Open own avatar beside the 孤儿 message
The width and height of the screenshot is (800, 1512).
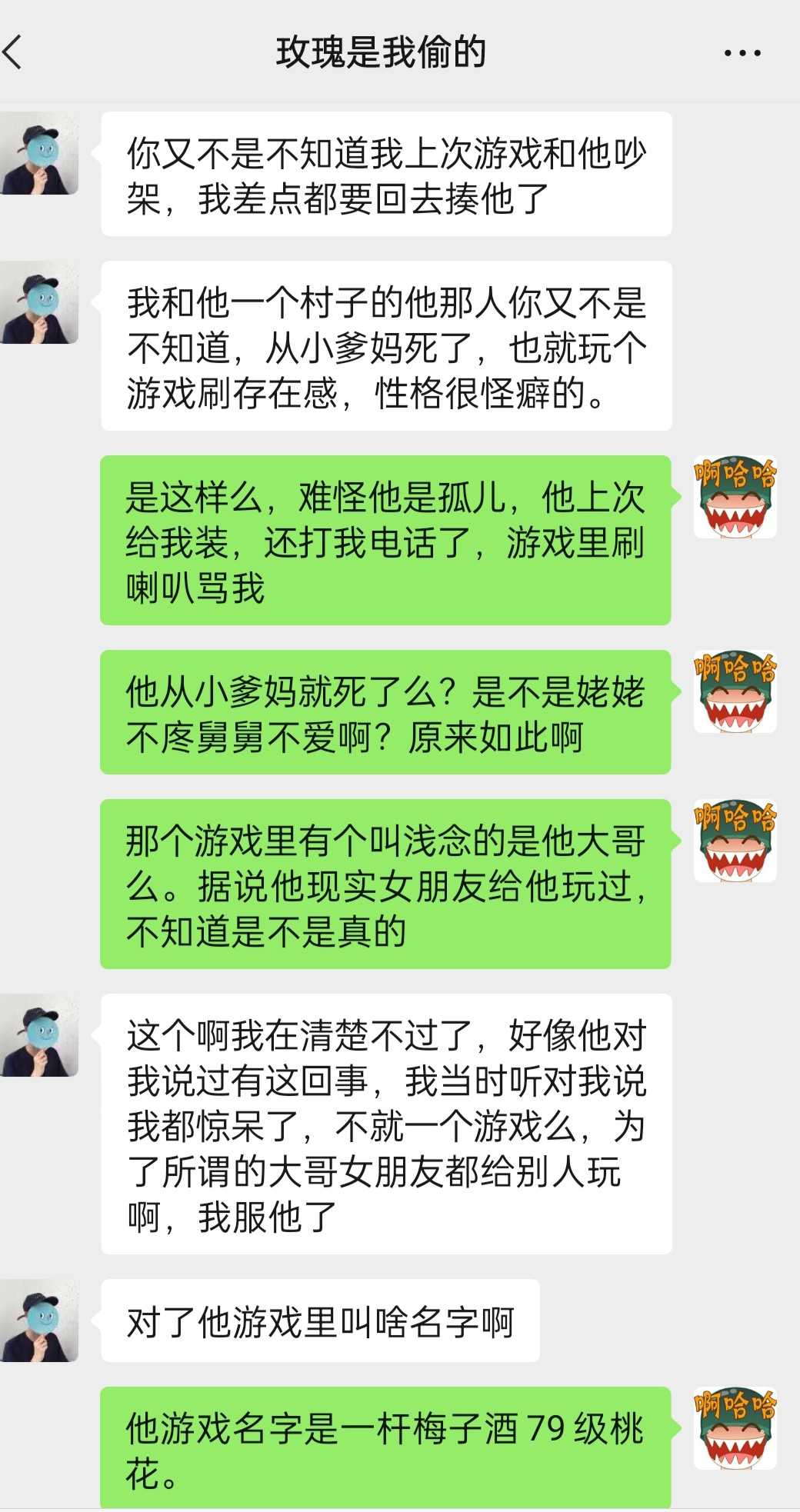coord(735,497)
